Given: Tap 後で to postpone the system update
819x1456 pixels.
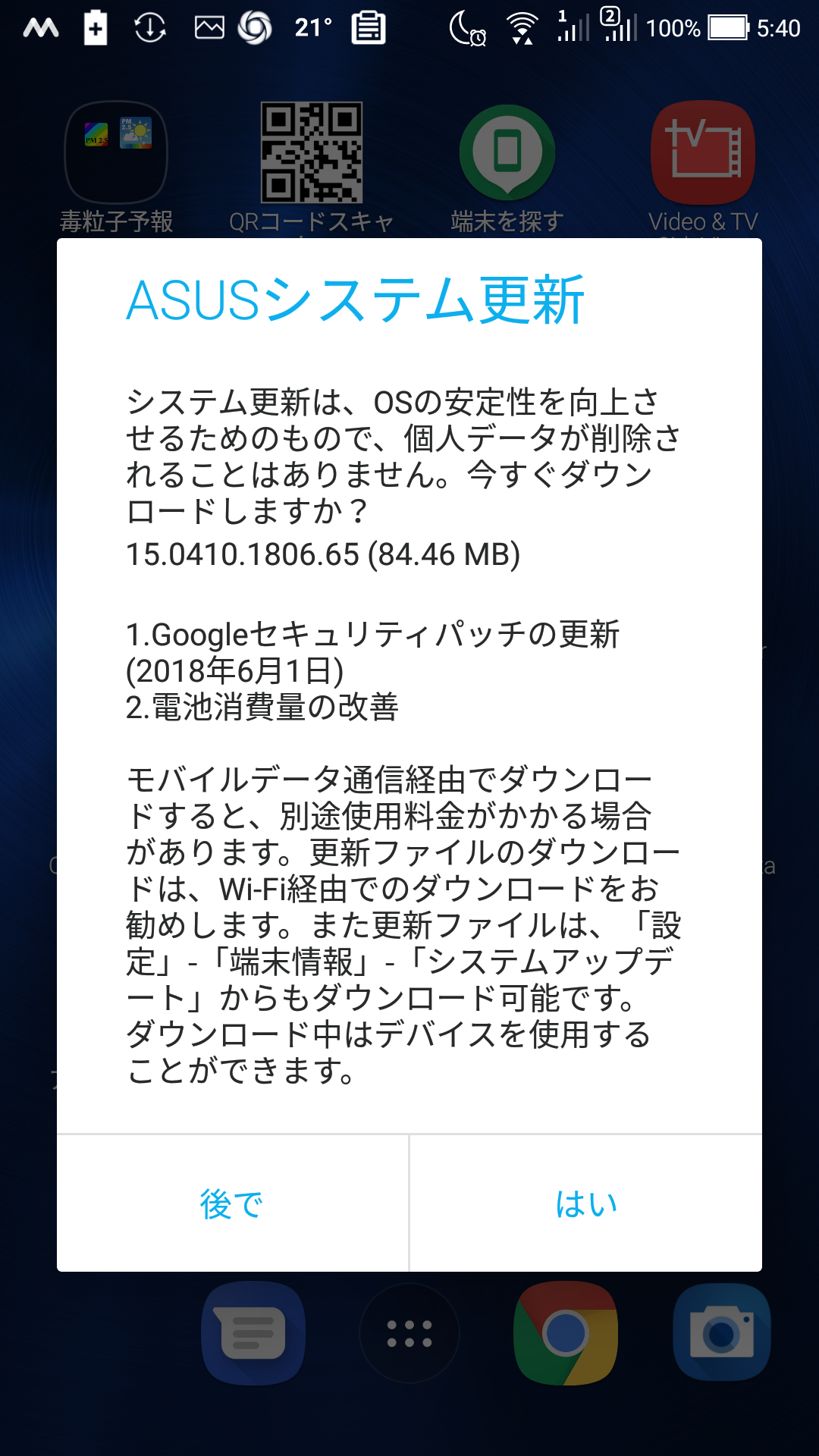Looking at the screenshot, I should tap(232, 1203).
